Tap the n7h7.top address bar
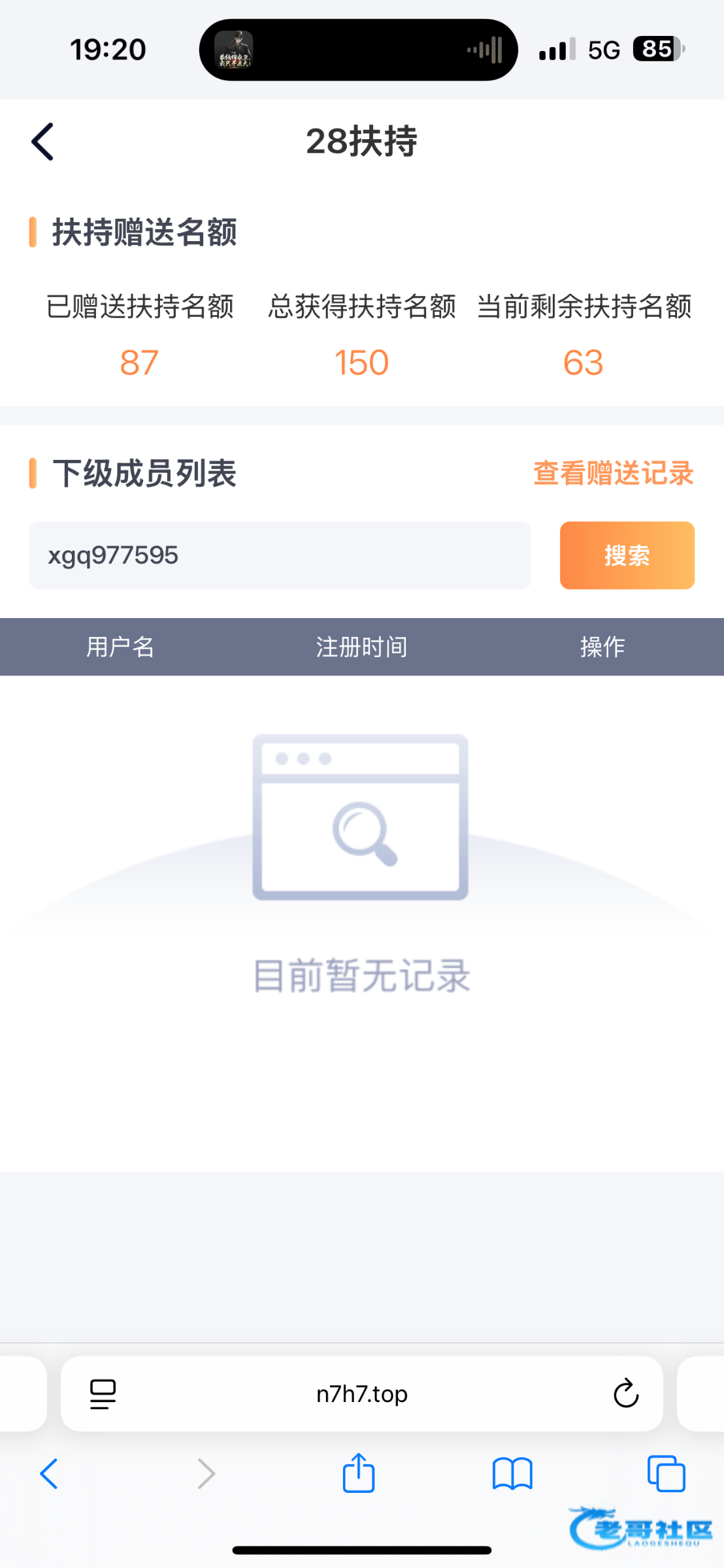Screen dimensions: 724x1568 point(361,1394)
